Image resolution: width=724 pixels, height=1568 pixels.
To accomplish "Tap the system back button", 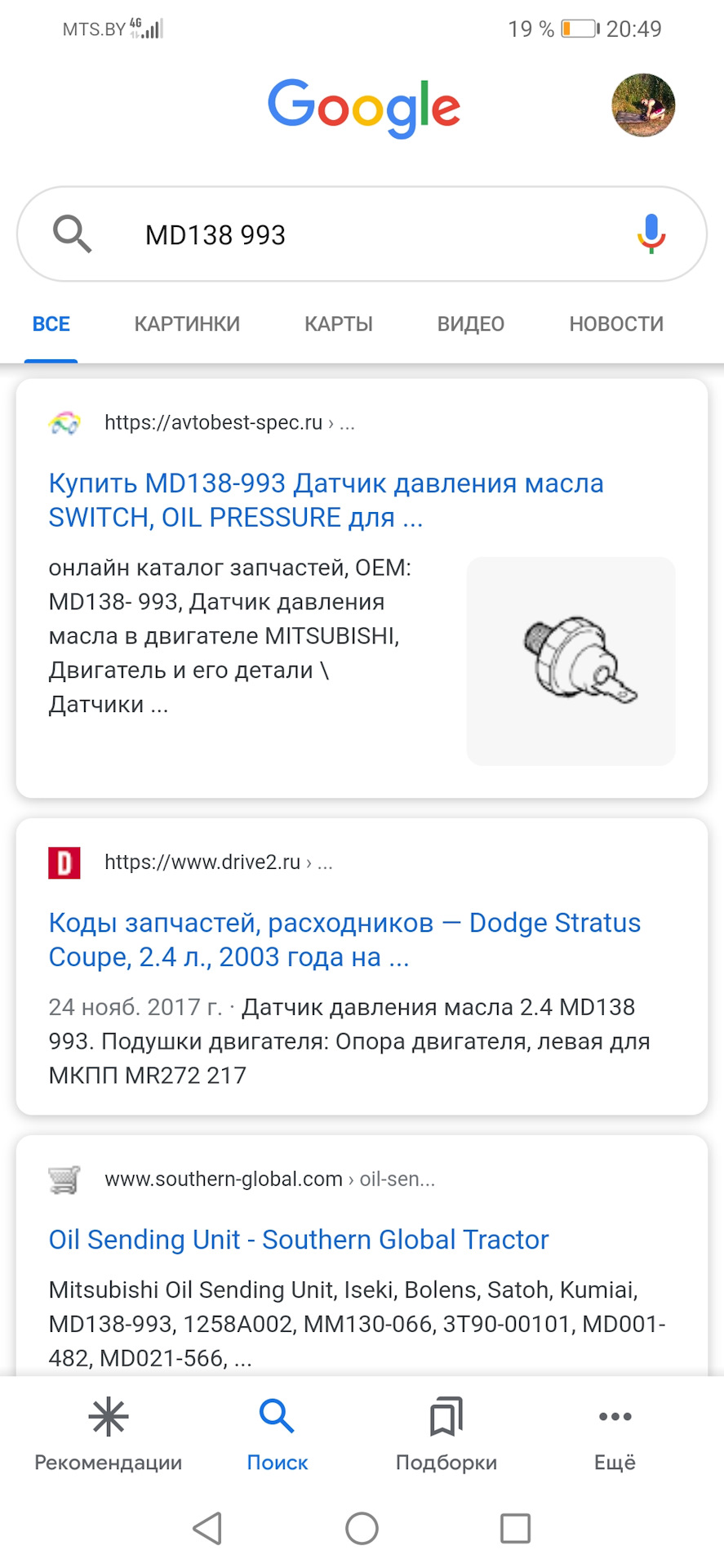I will pos(207,1528).
